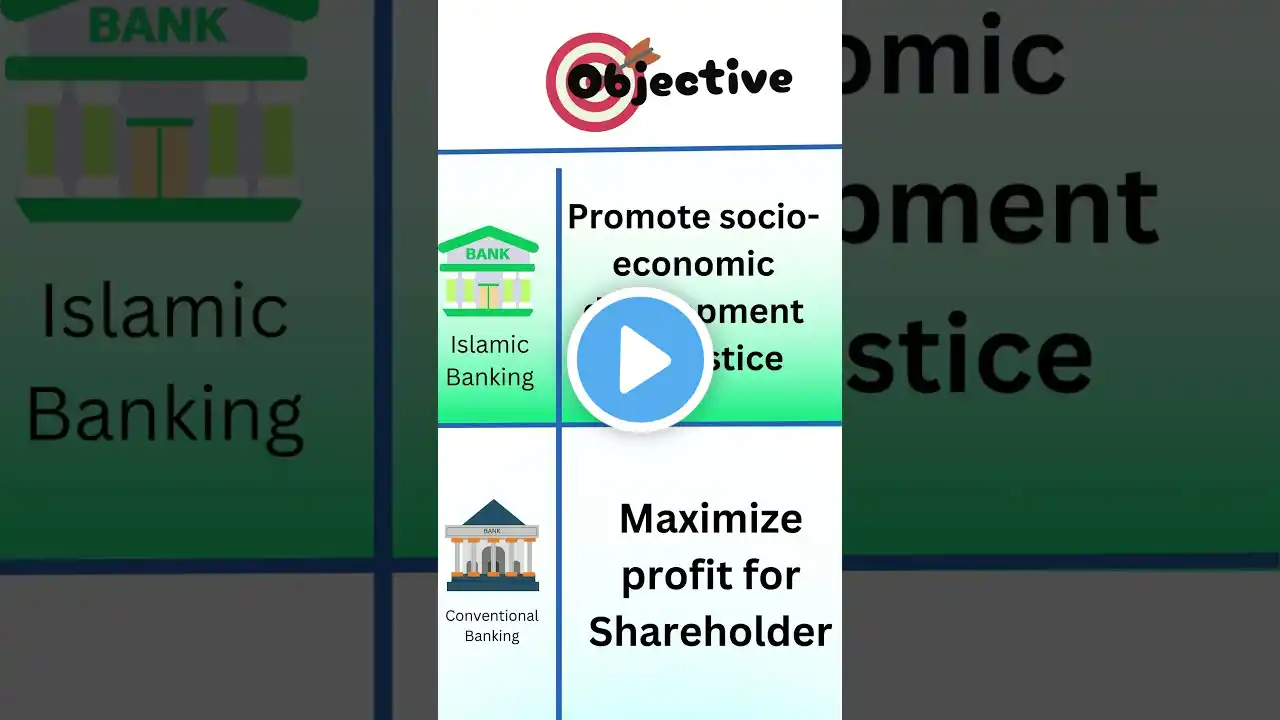Play the Islamic vs conventional banking video
Viewport: 1280px width, 720px height.
(x=640, y=360)
